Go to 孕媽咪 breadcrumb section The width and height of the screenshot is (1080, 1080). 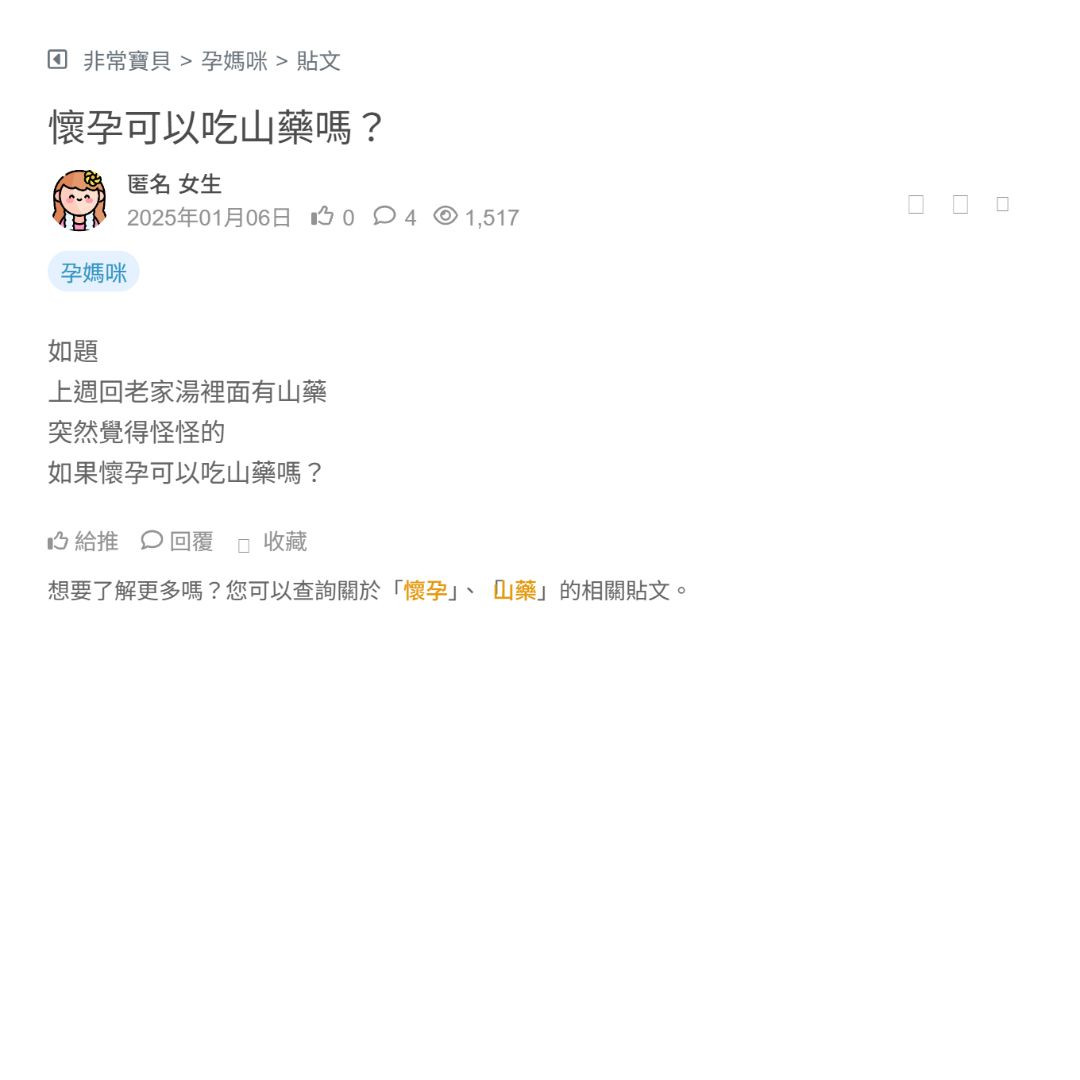[x=234, y=61]
